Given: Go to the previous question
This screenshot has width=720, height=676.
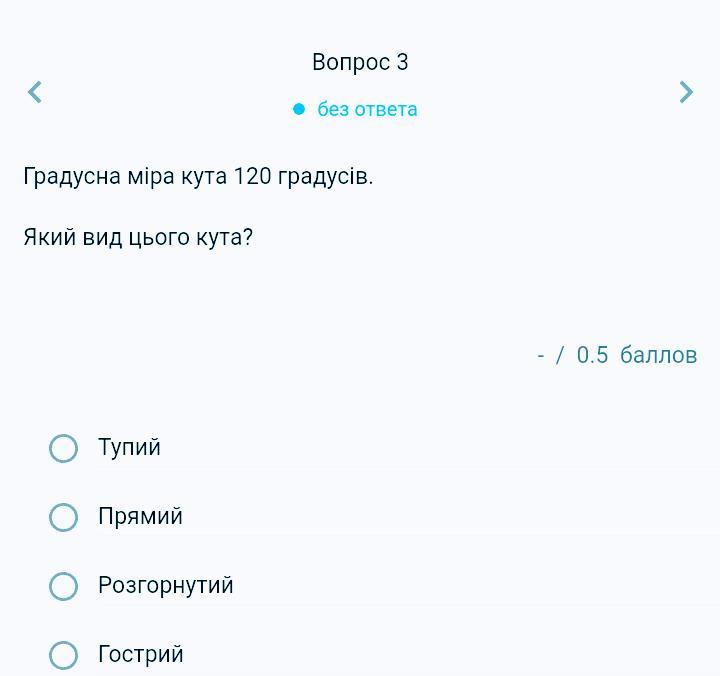Looking at the screenshot, I should (35, 92).
